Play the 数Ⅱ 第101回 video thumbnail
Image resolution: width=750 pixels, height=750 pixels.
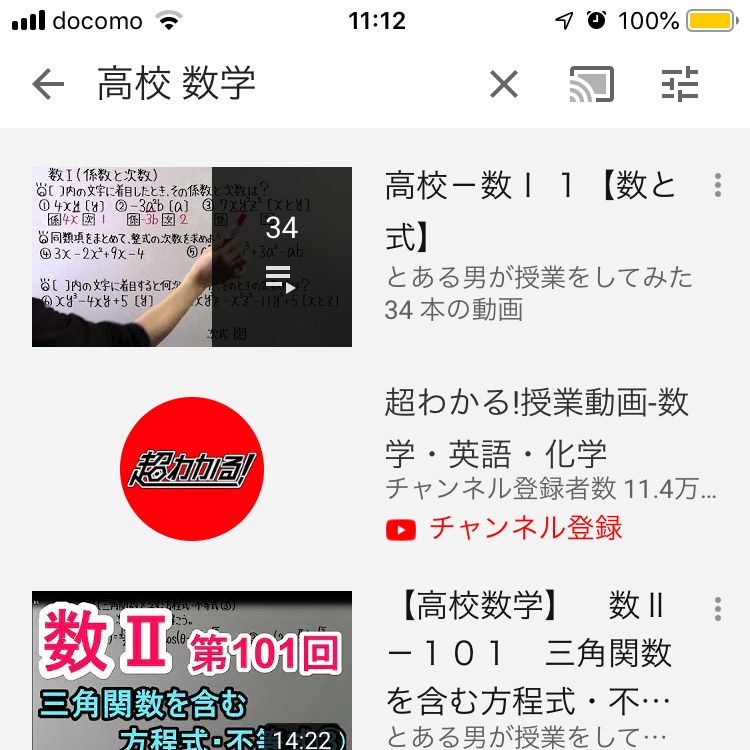pos(192,670)
